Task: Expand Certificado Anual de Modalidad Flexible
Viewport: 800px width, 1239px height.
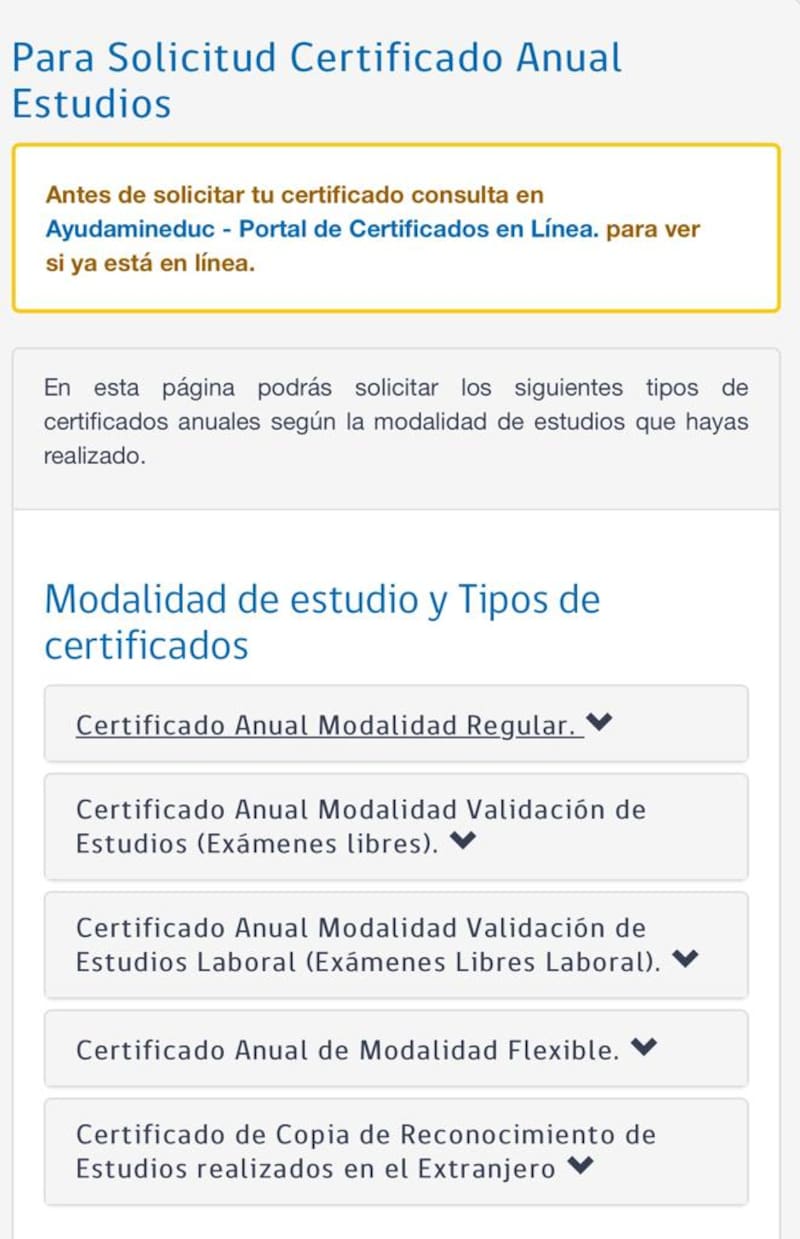Action: click(x=365, y=1050)
